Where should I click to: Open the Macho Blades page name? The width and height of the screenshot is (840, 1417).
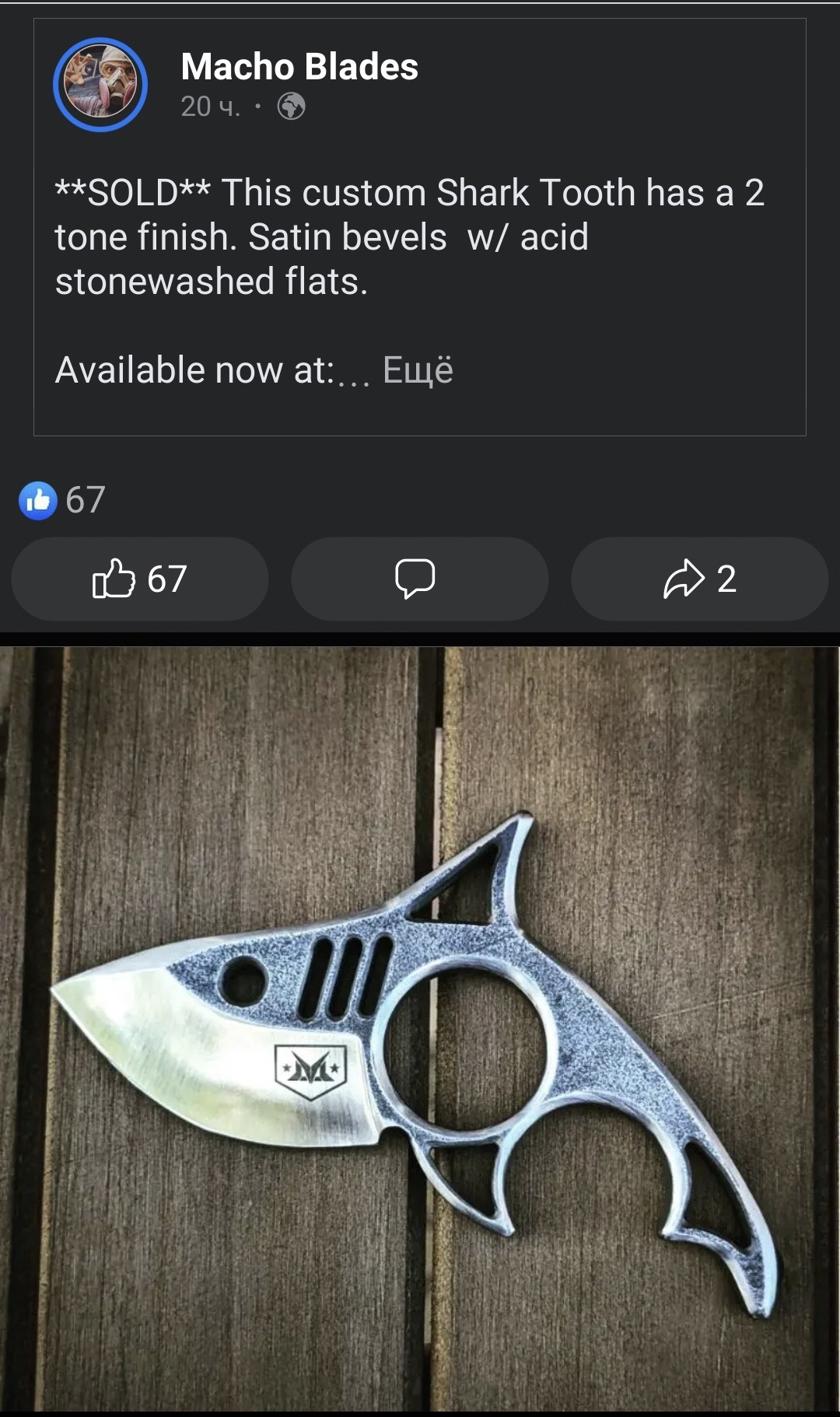pyautogui.click(x=299, y=67)
